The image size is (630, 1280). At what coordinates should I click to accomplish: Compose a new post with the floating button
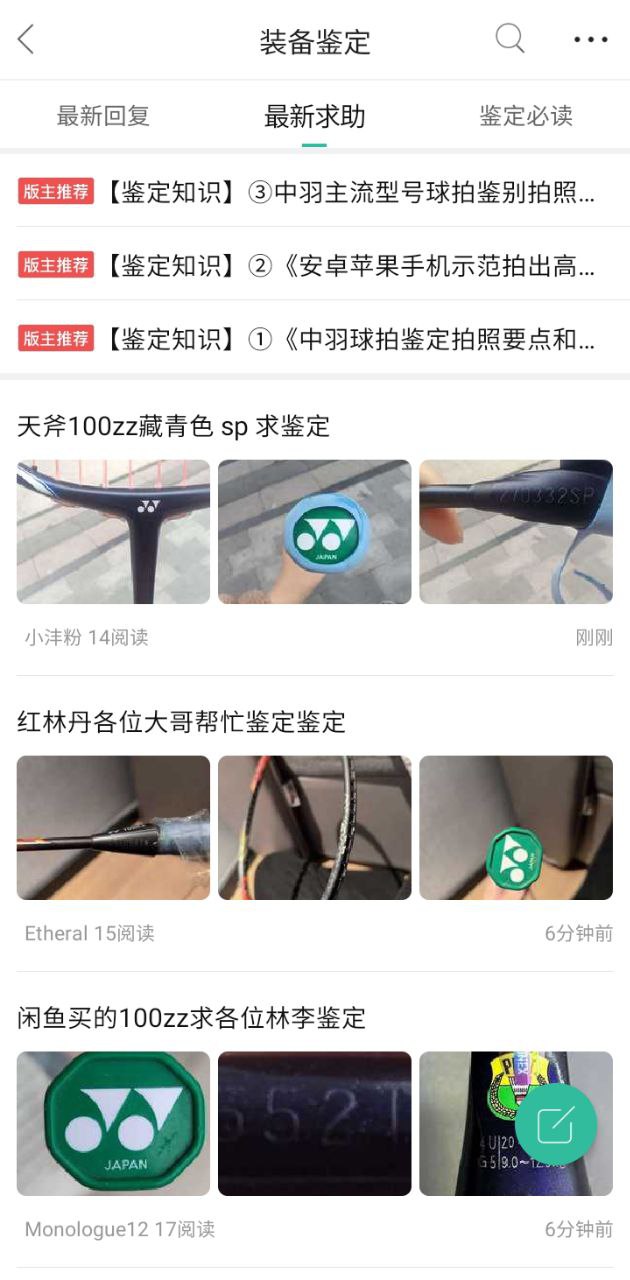tap(556, 1125)
